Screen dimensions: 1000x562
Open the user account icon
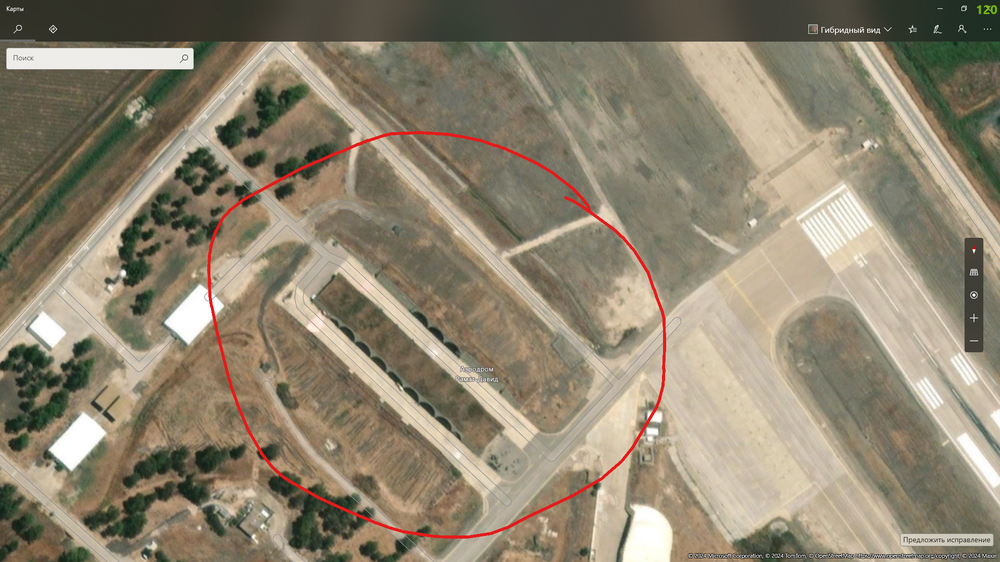coord(962,29)
